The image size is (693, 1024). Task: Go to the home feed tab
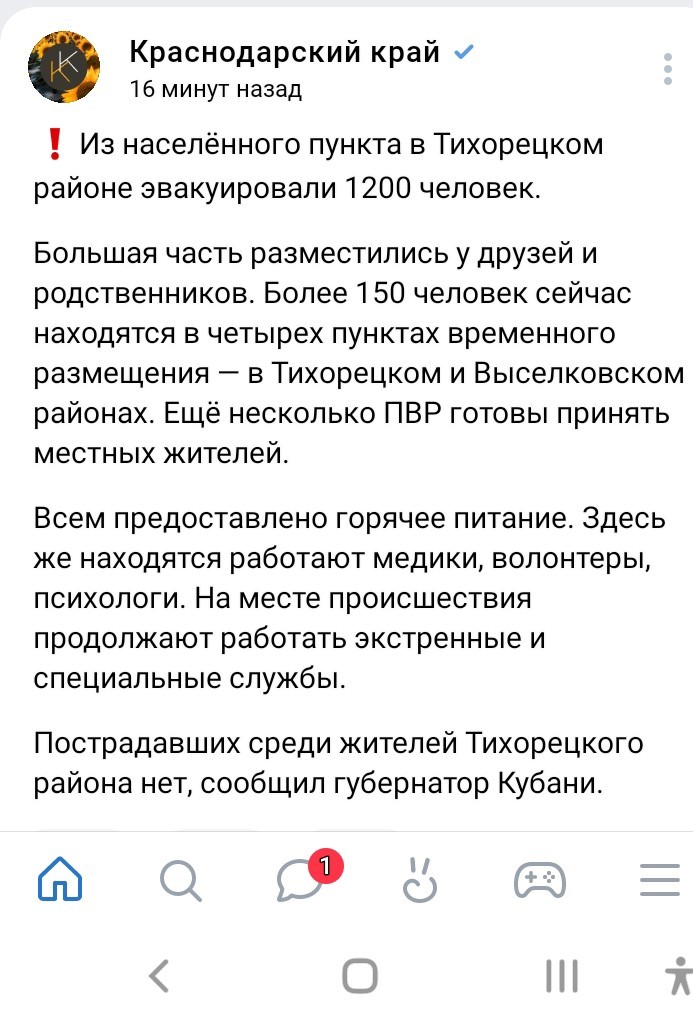pyautogui.click(x=60, y=881)
